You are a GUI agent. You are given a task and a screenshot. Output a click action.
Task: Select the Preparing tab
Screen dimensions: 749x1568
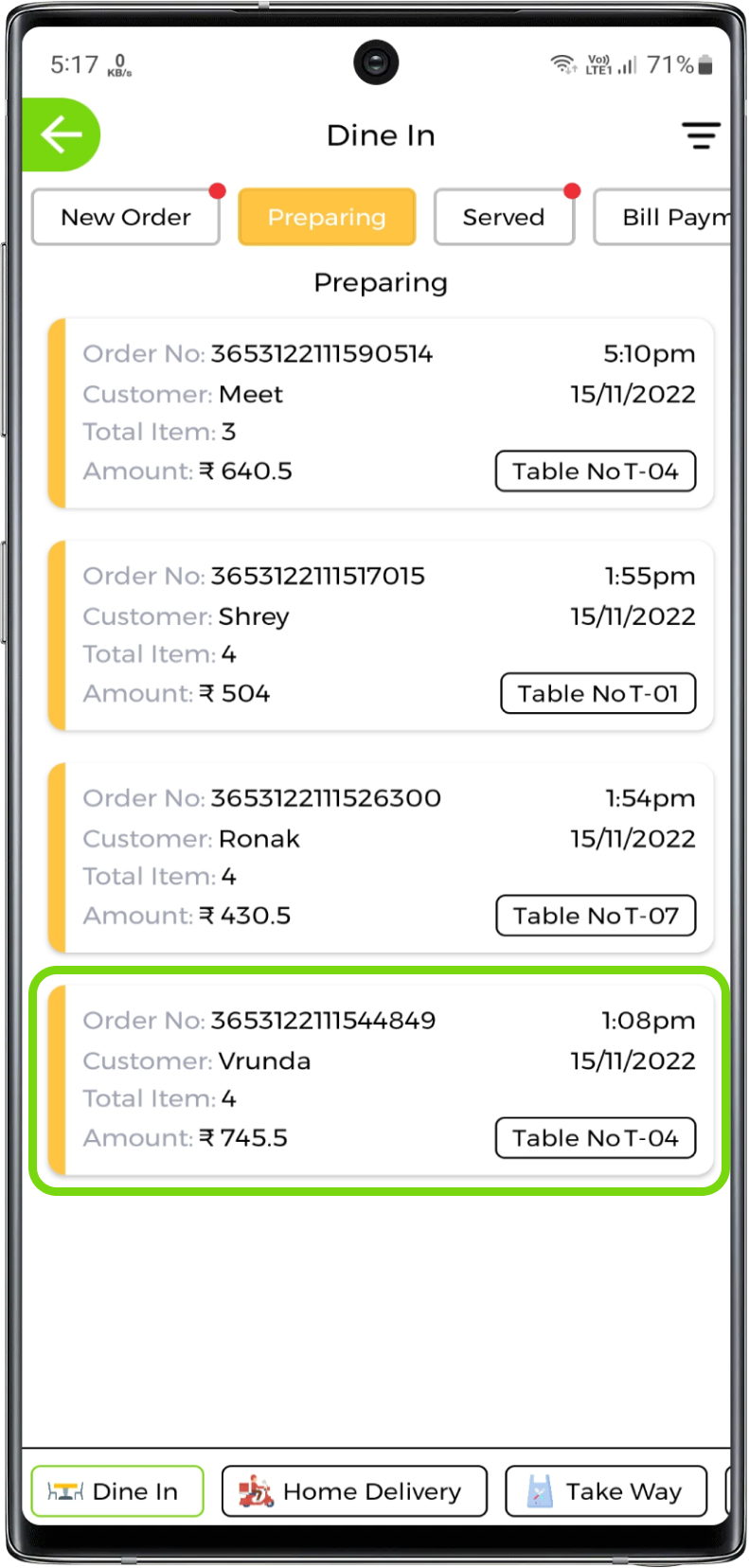pyautogui.click(x=327, y=217)
